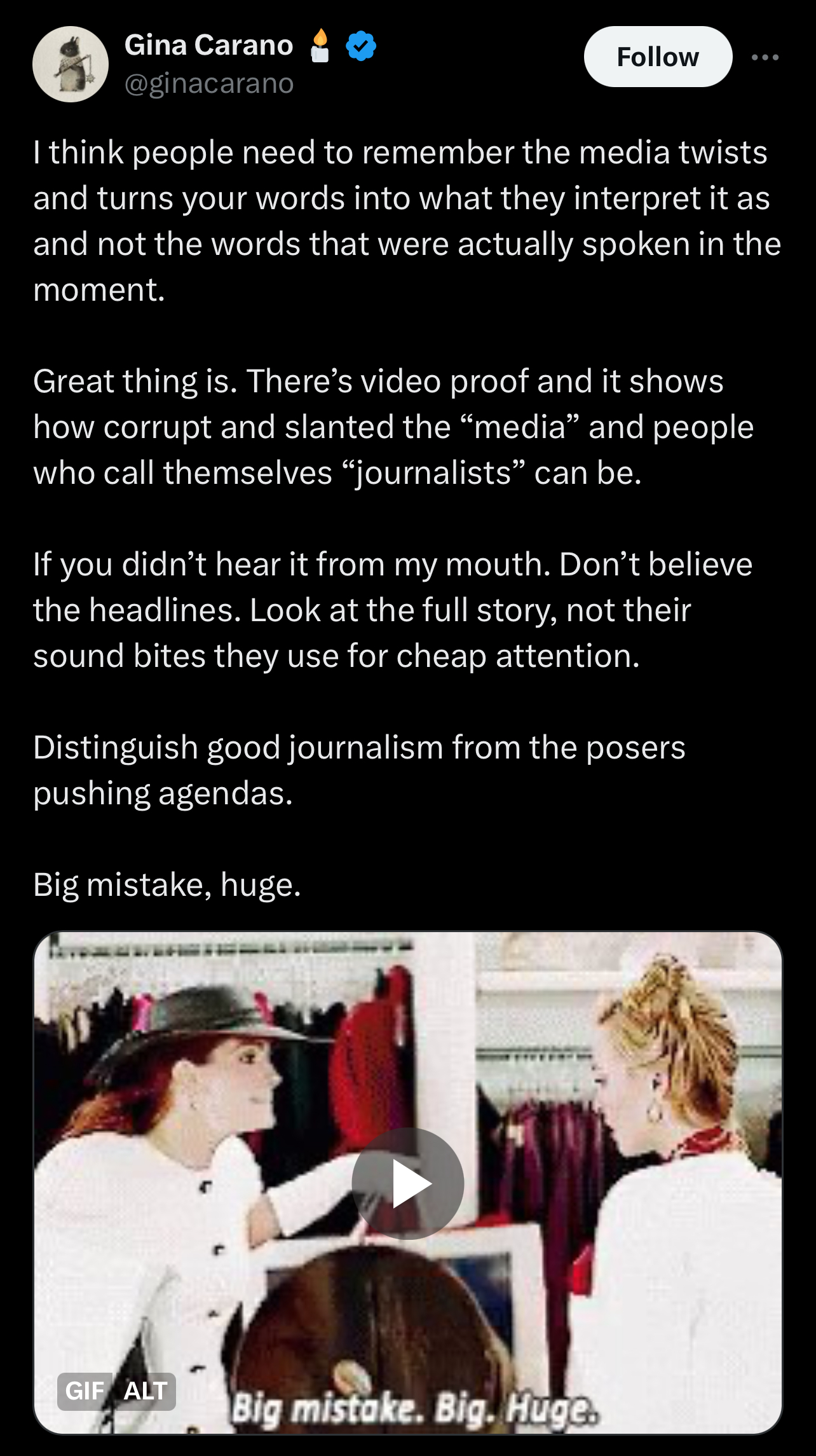Play the Big mistake GIF
This screenshot has width=816, height=1456.
[407, 1183]
